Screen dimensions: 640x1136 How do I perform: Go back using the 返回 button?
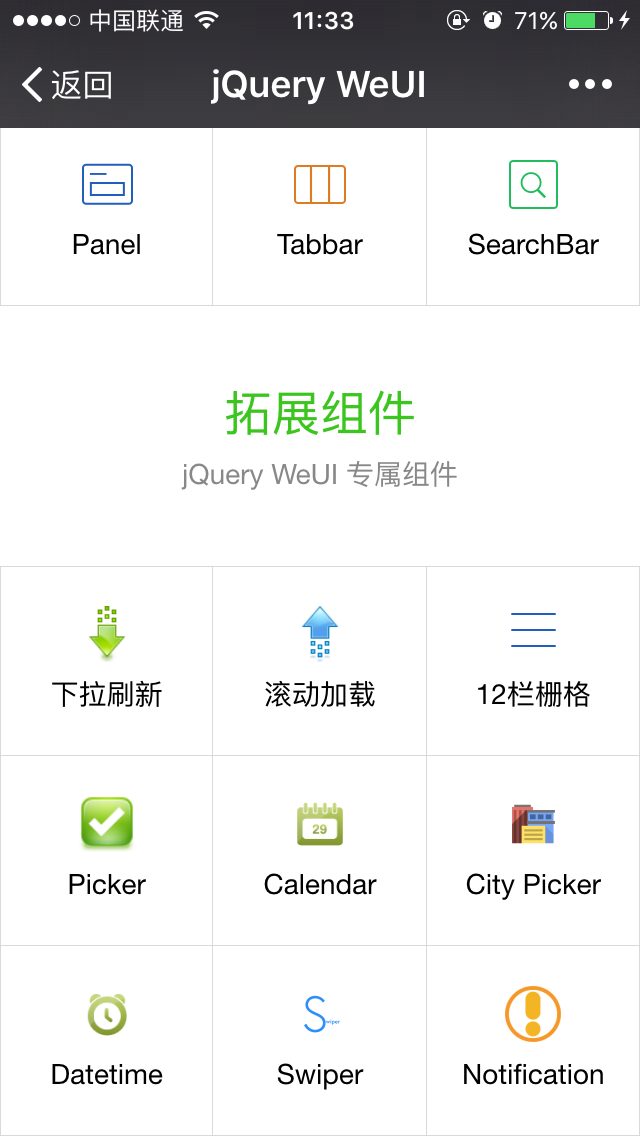[68, 85]
